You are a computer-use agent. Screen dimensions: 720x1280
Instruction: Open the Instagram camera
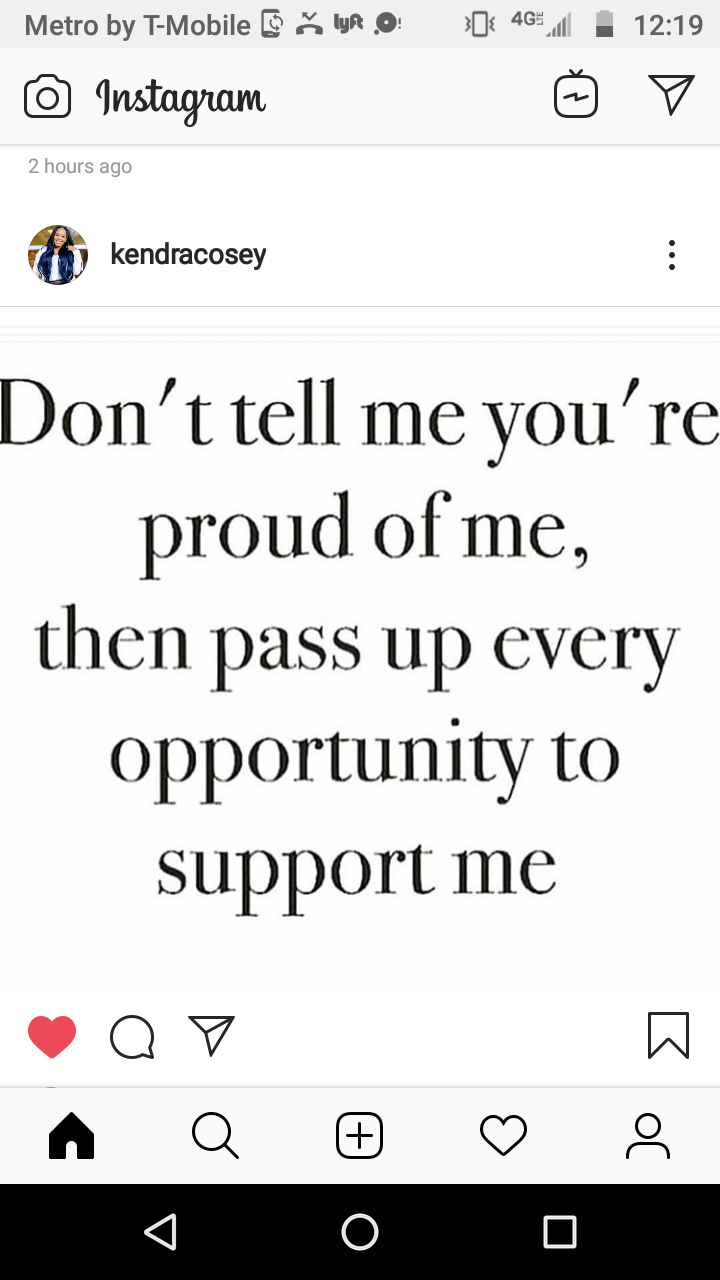pyautogui.click(x=47, y=97)
